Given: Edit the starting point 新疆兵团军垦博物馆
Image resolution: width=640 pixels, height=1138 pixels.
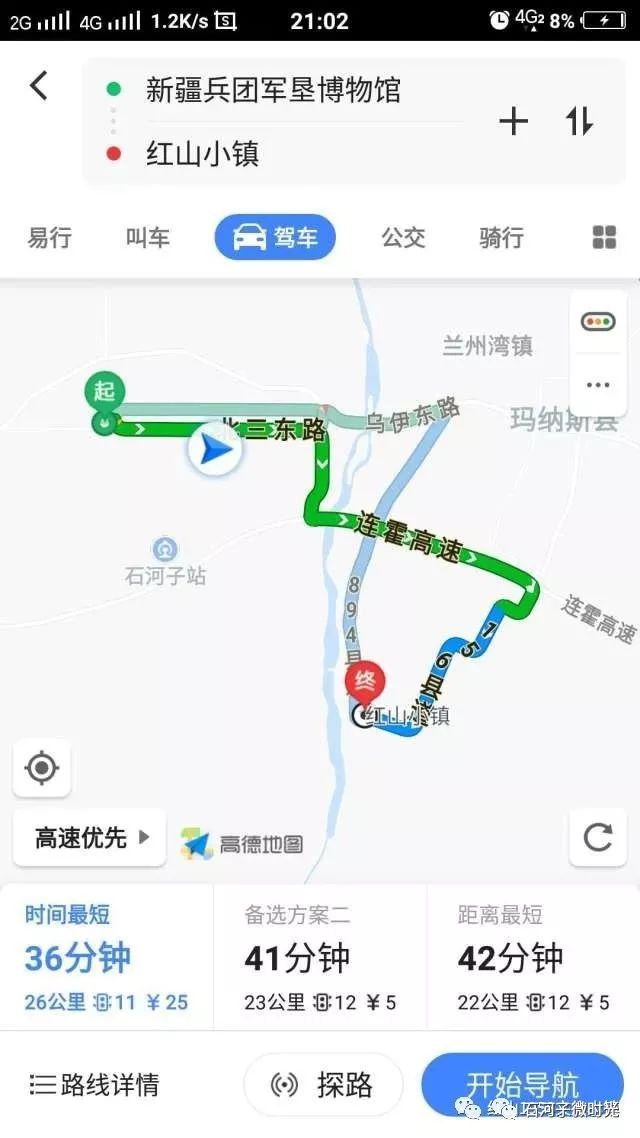Looking at the screenshot, I should point(273,90).
